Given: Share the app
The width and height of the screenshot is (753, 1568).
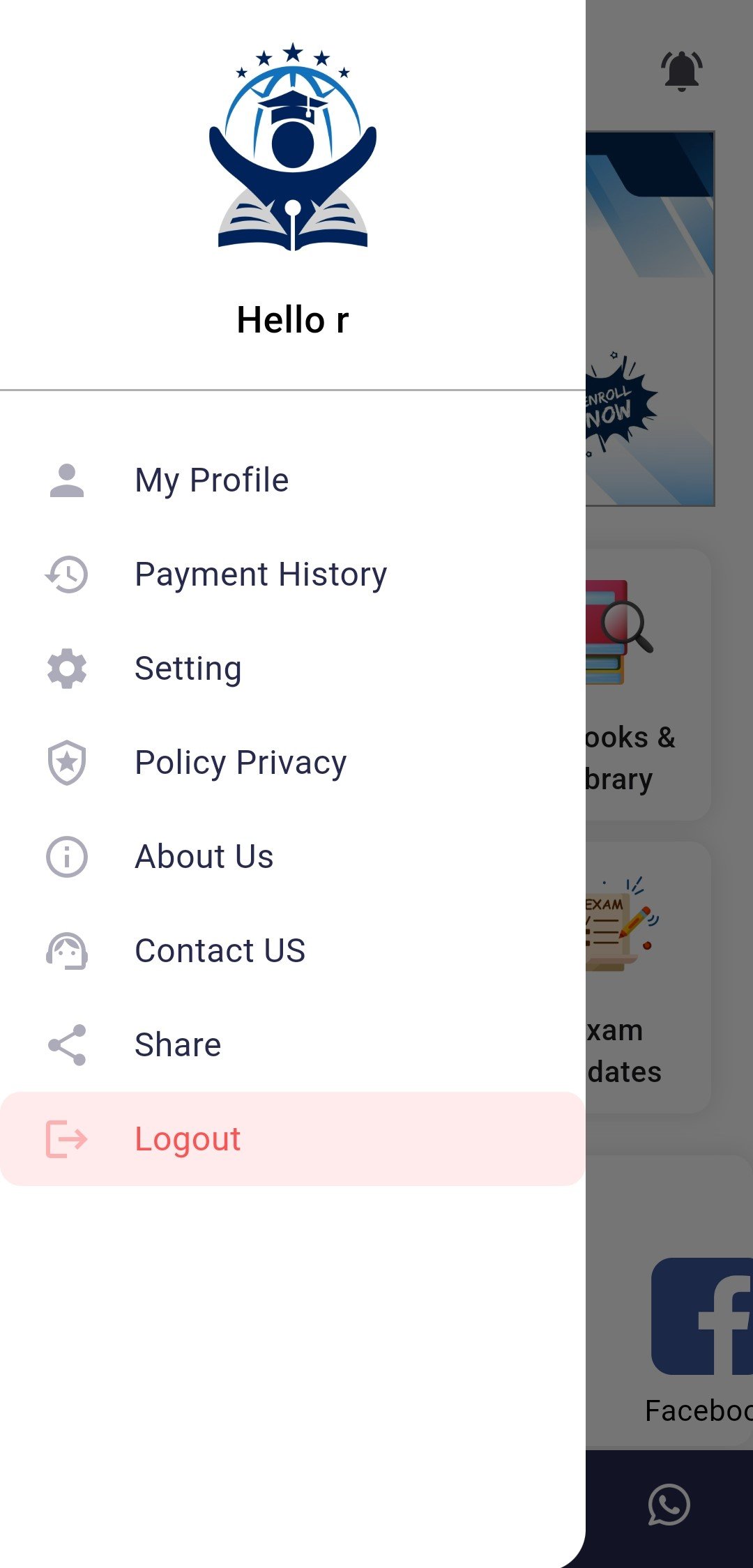Looking at the screenshot, I should tap(177, 1045).
